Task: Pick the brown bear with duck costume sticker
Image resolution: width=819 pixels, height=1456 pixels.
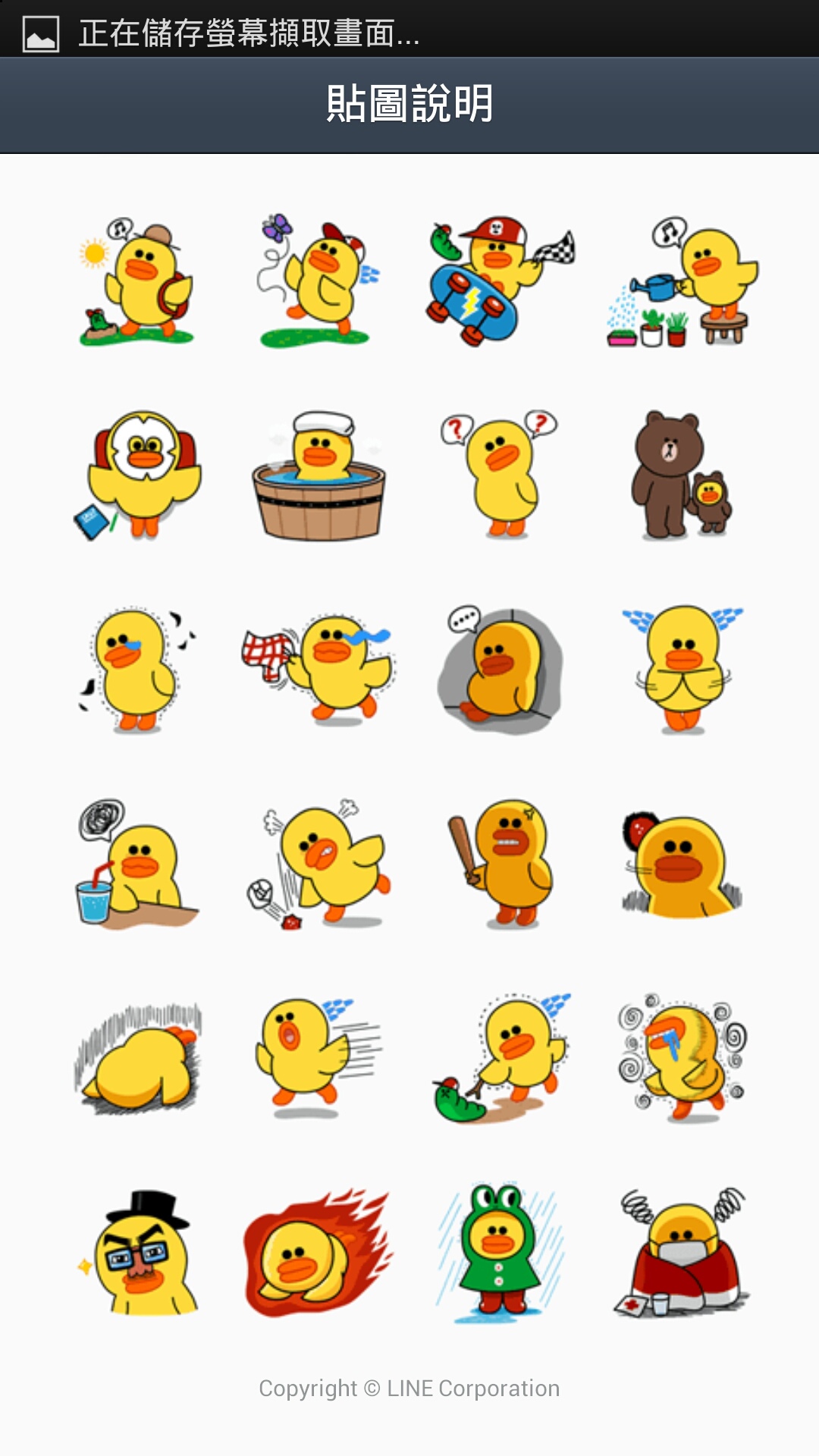Action: click(x=681, y=475)
